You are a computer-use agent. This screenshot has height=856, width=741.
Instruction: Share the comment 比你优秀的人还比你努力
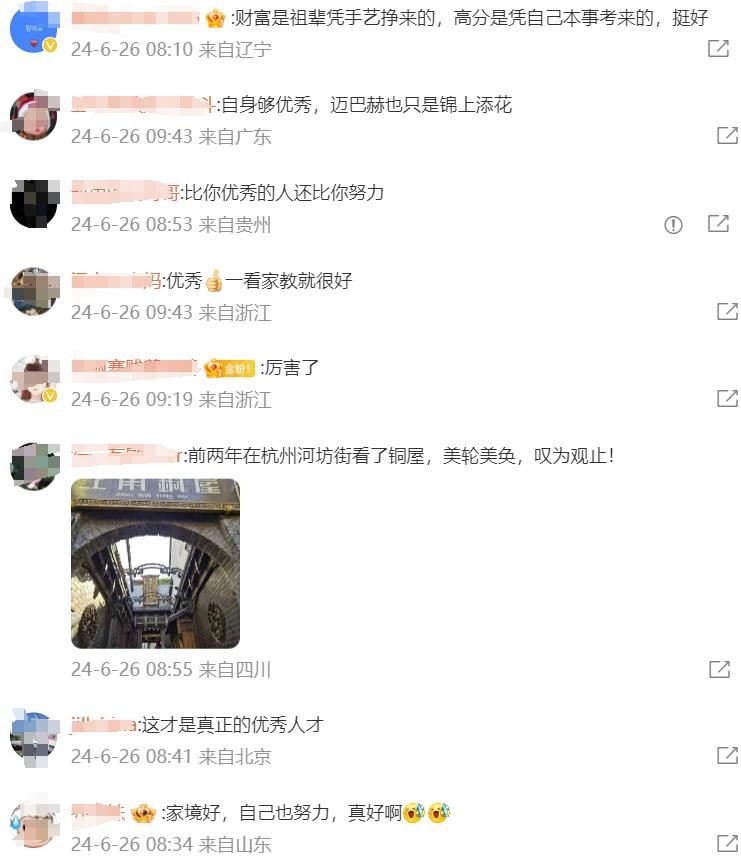pos(718,224)
